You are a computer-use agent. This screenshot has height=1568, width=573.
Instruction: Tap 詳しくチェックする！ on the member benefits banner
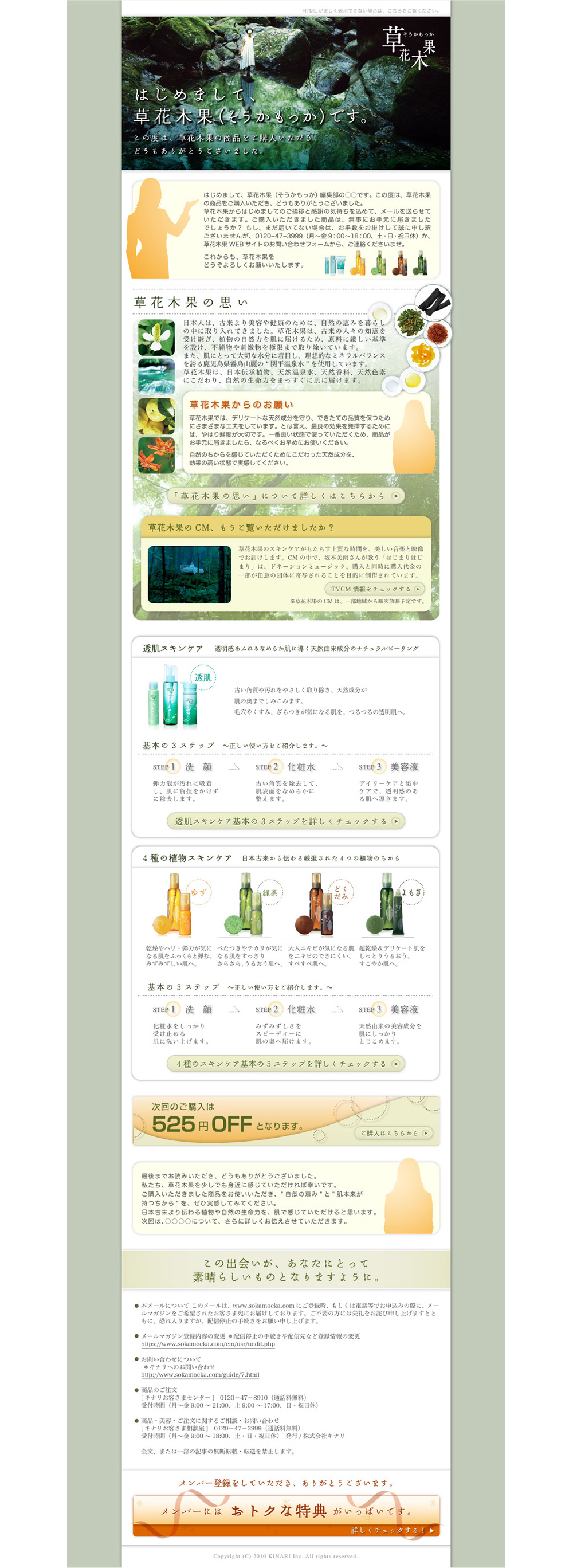(x=393, y=1530)
